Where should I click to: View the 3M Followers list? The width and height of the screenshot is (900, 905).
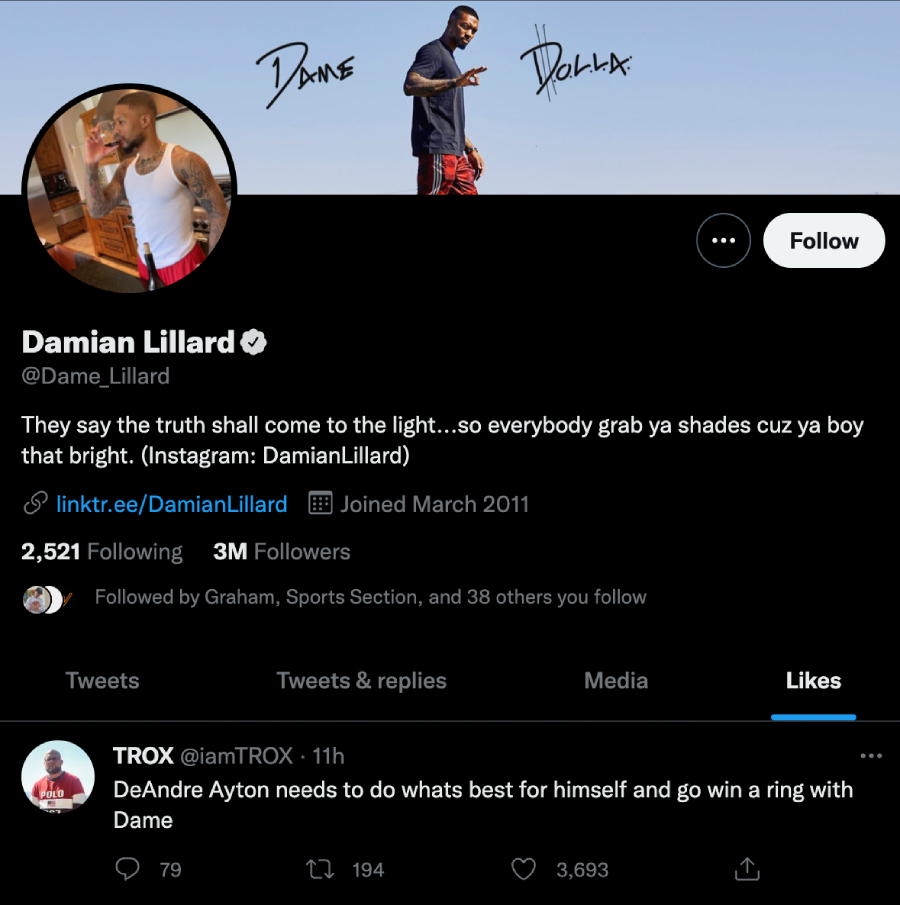point(281,552)
